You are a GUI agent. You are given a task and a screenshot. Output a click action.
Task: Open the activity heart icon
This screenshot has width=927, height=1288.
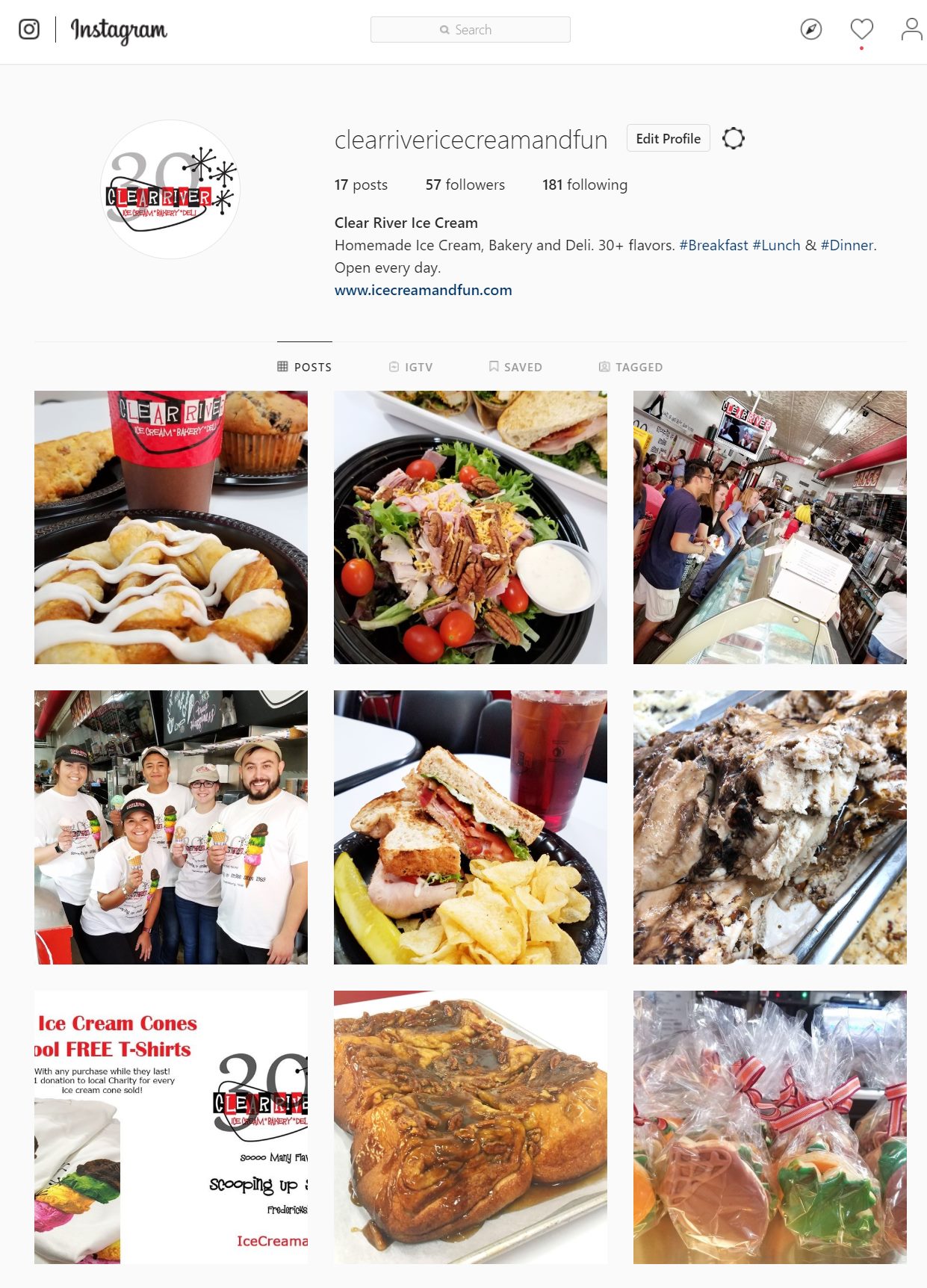pyautogui.click(x=861, y=30)
